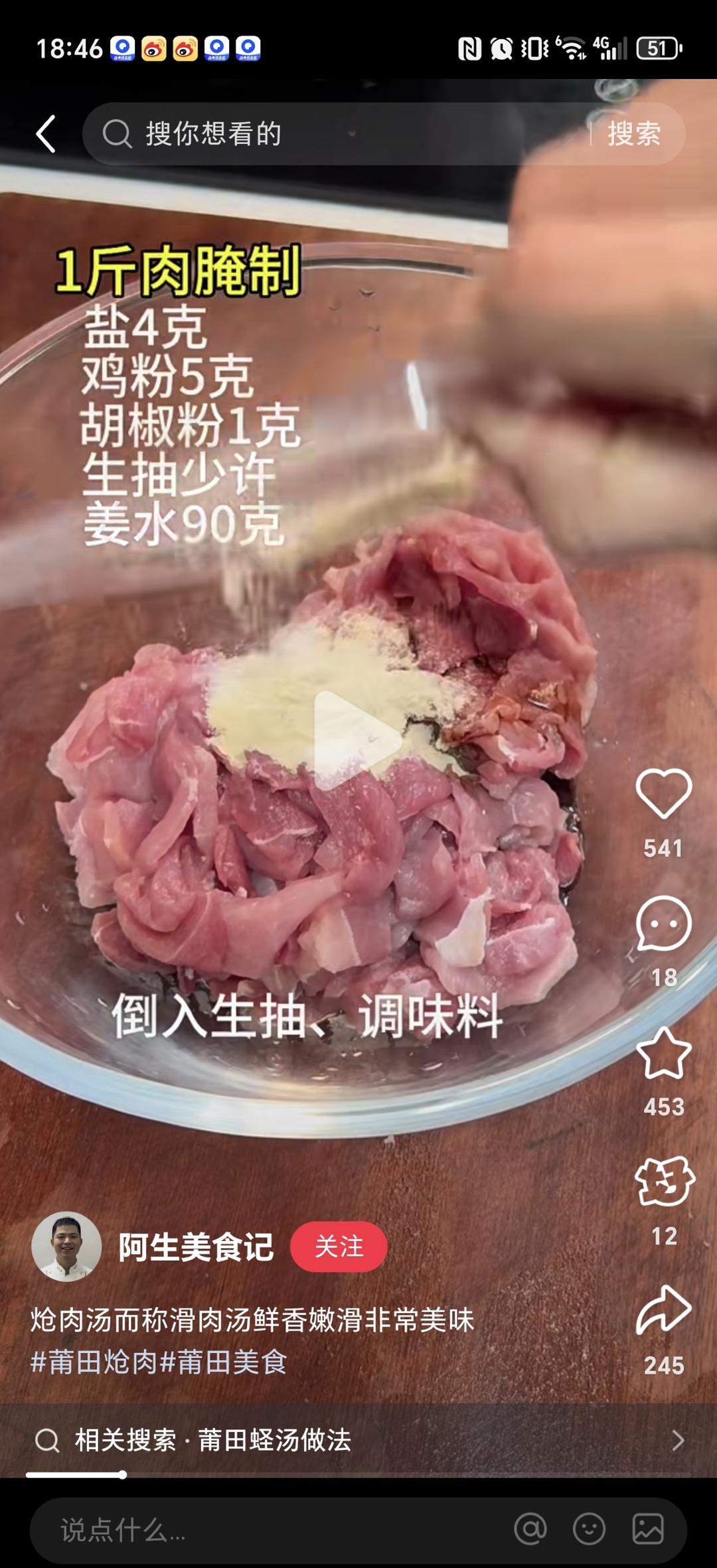717x1568 pixels.
Task: Tap the 搜索 button
Action: (634, 134)
